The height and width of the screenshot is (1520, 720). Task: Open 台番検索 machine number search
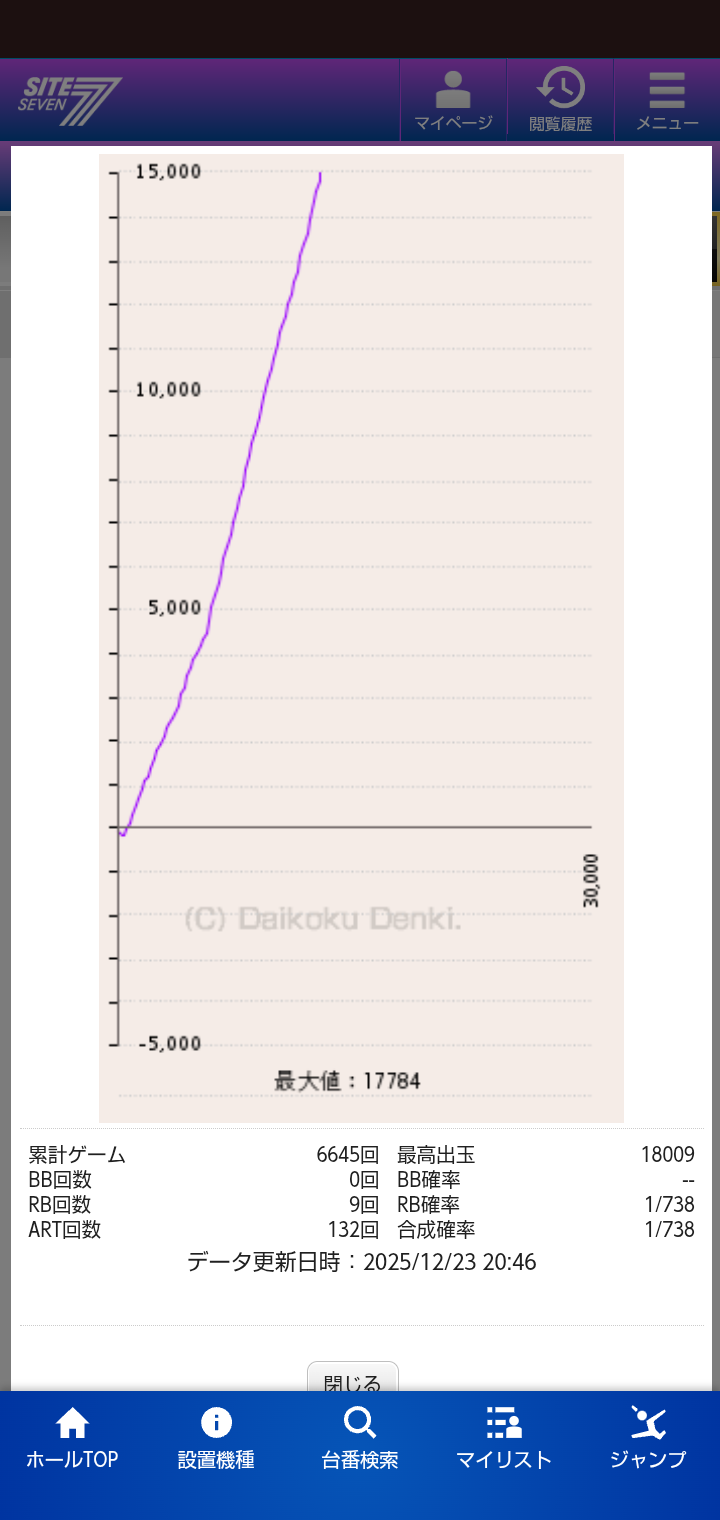(x=360, y=1438)
